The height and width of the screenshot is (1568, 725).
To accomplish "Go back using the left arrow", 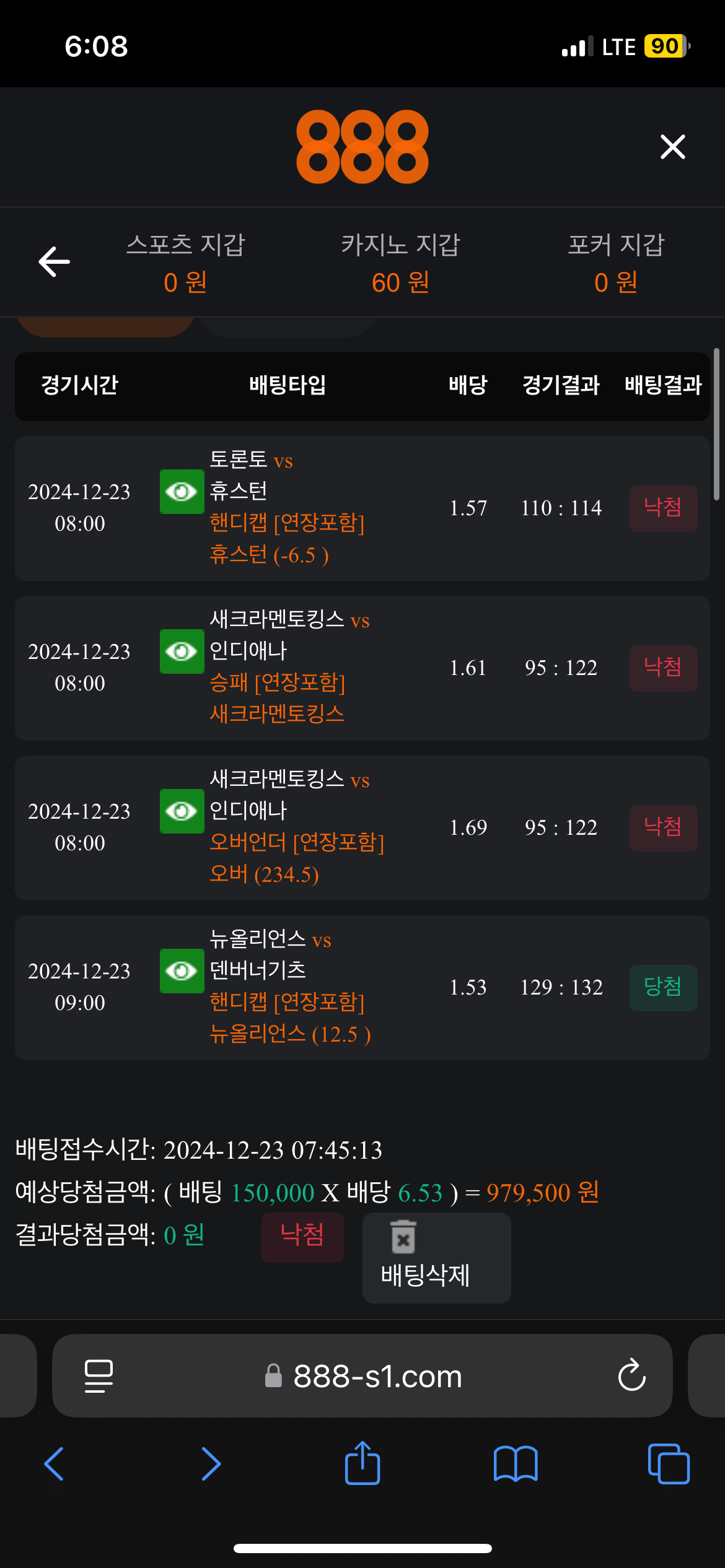I will [x=55, y=261].
